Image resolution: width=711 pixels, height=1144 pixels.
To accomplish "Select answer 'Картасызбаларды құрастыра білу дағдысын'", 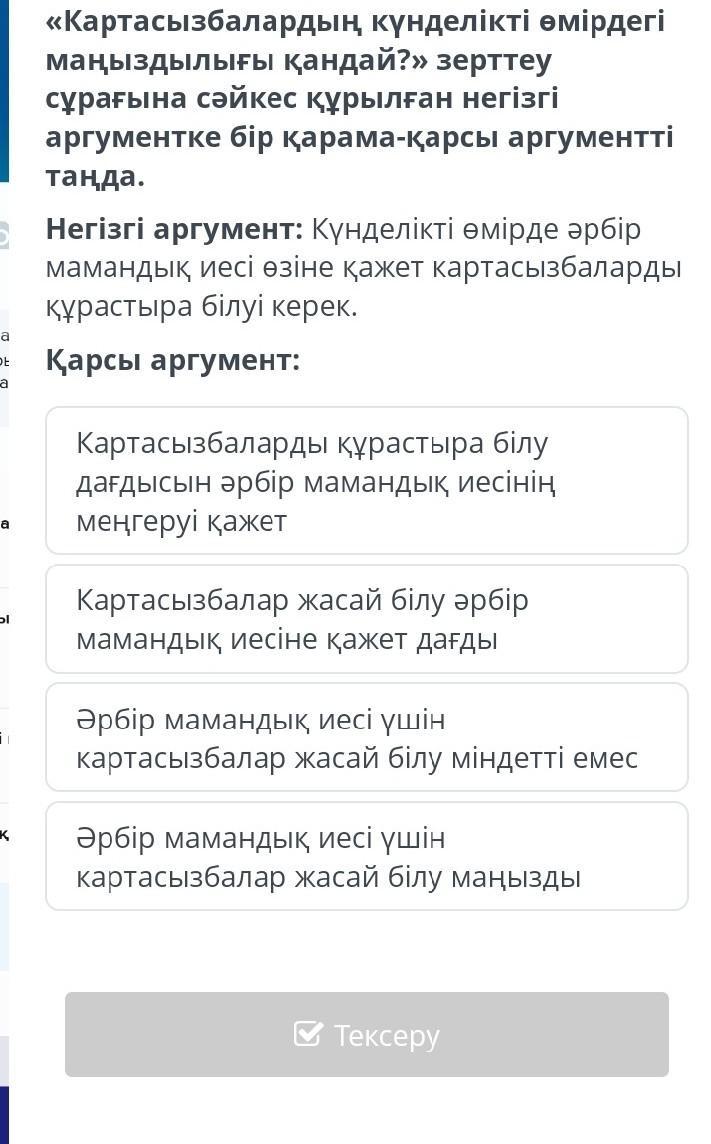I will [x=366, y=481].
